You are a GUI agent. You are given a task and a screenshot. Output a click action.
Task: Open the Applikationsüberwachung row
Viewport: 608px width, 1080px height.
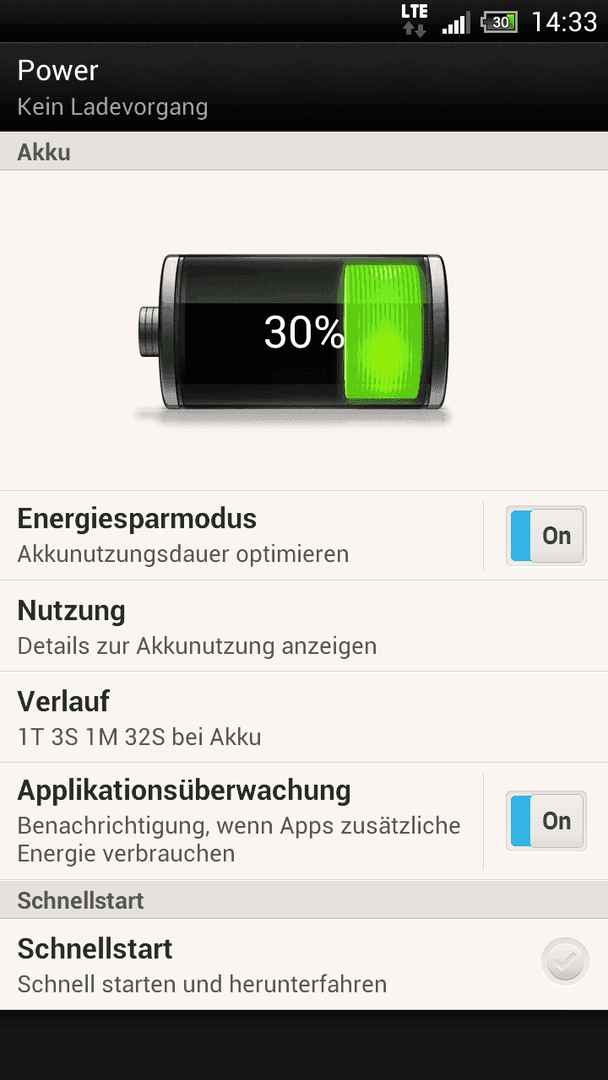pos(241,820)
